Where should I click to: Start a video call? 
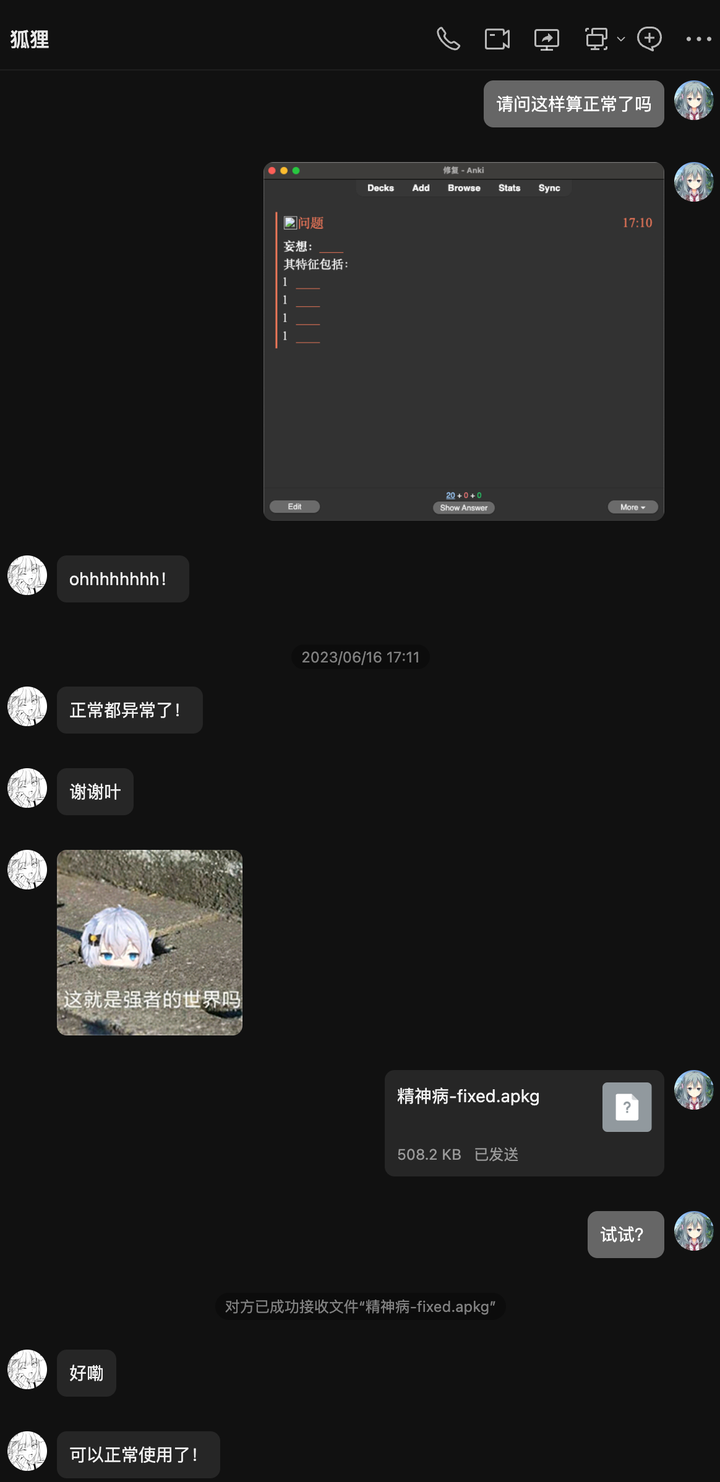click(x=497, y=39)
